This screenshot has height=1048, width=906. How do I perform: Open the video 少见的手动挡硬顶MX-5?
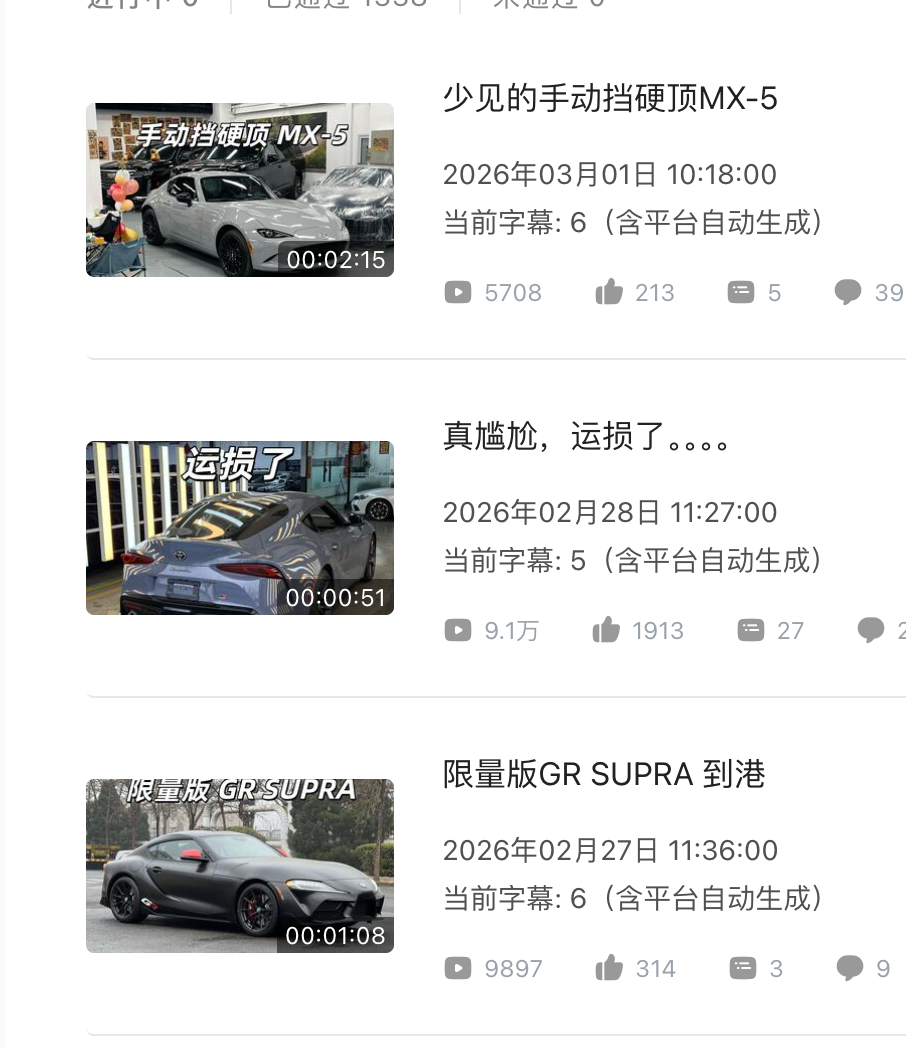611,98
